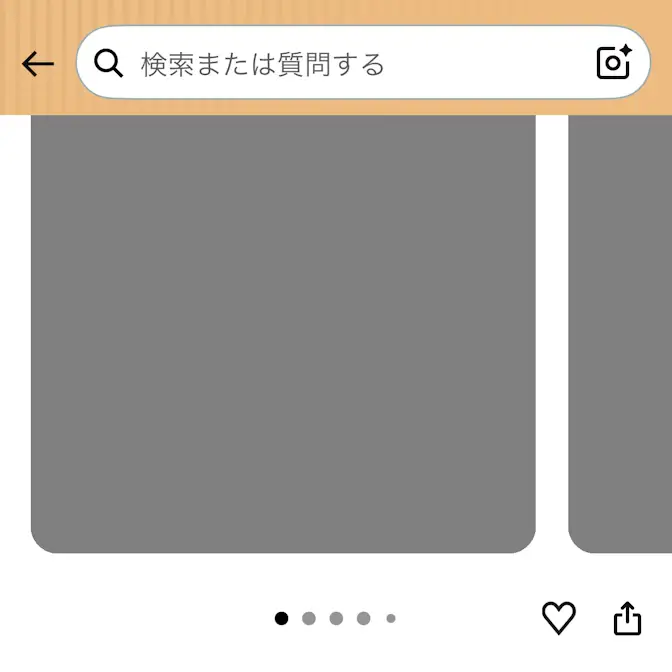
Task: Select the image page indicator dots
Action: [x=335, y=619]
